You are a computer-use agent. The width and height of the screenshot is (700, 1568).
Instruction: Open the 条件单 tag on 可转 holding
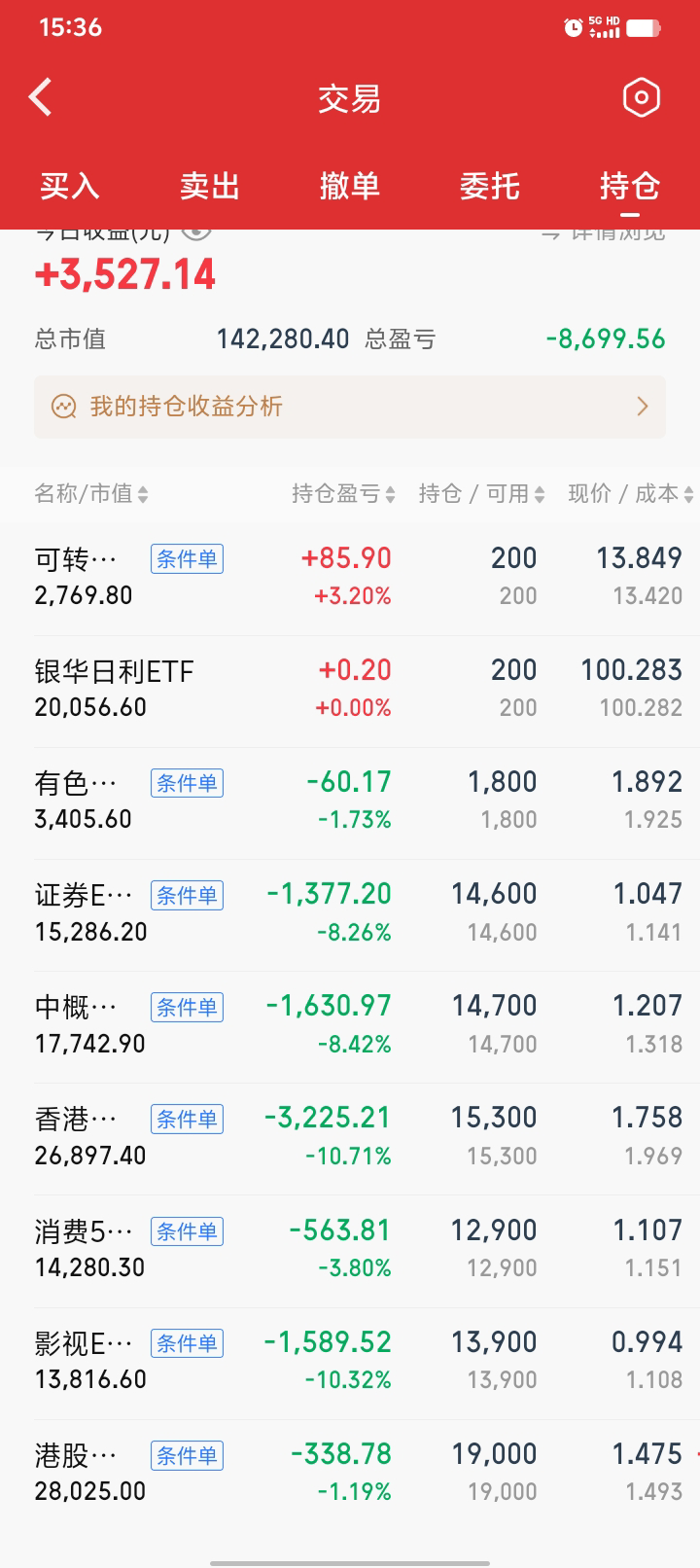pos(187,559)
